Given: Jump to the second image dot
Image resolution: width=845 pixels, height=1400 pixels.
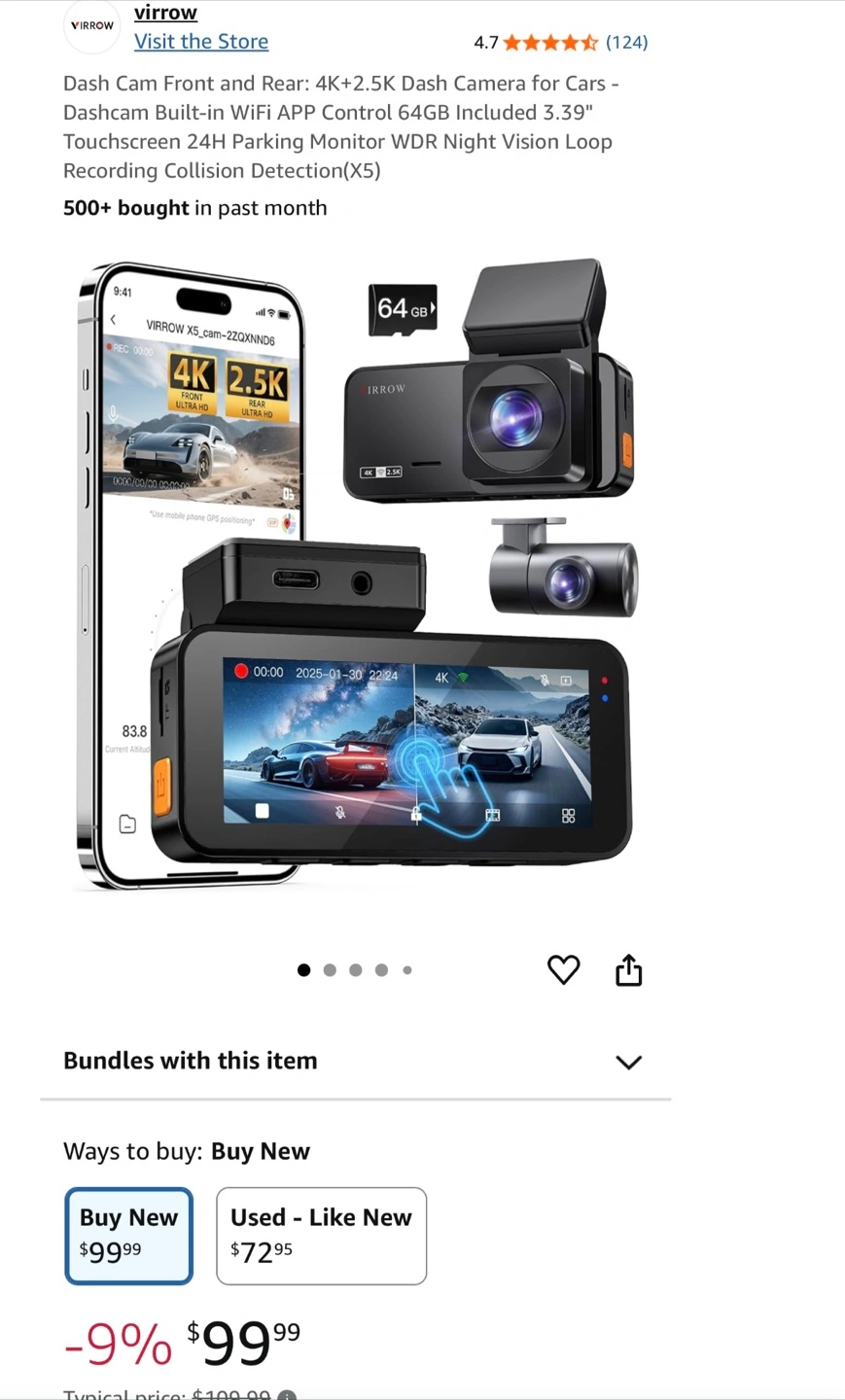Looking at the screenshot, I should [330, 969].
